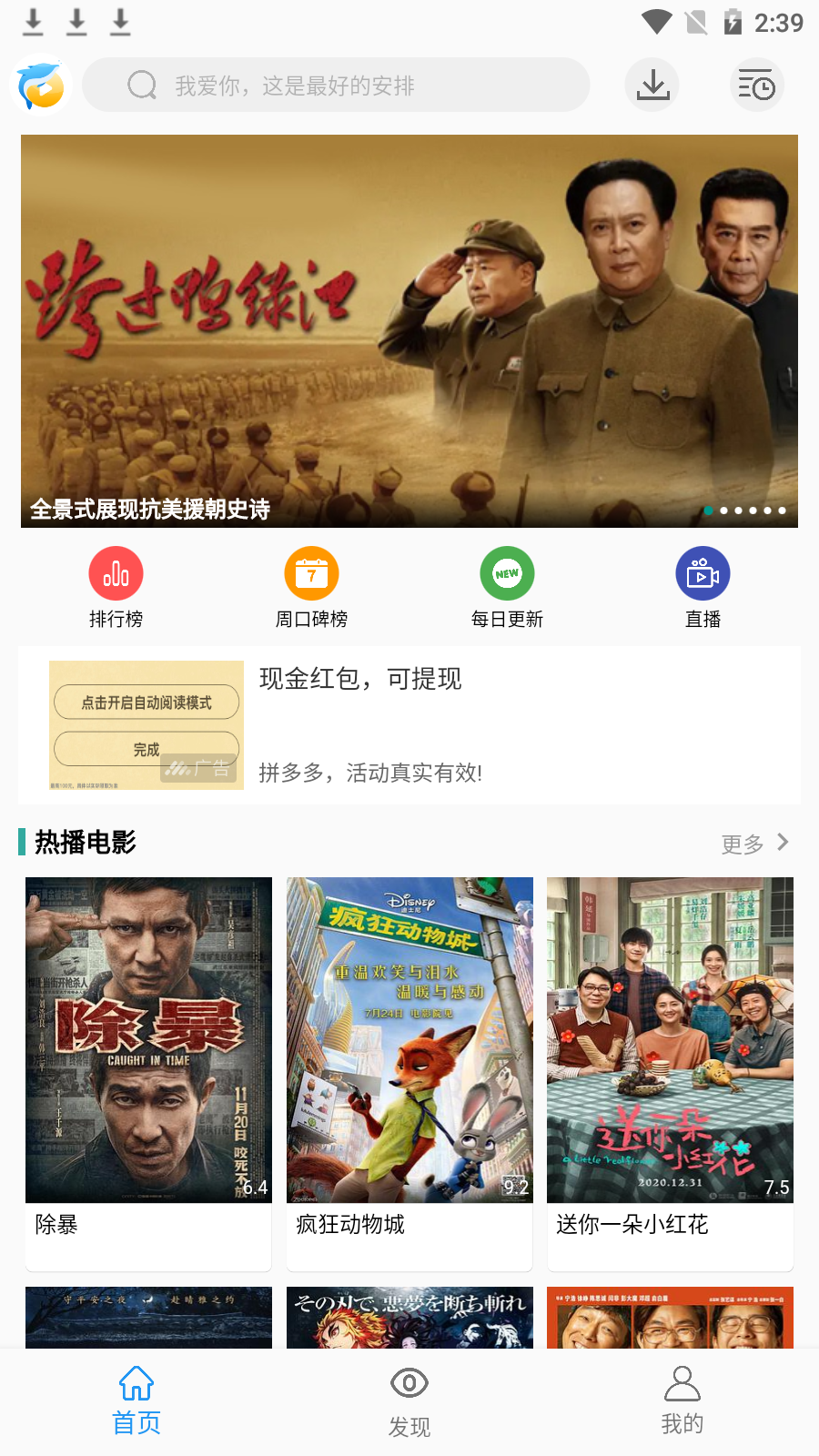819x1456 pixels.
Task: Open 直播 live streaming
Action: click(x=703, y=588)
